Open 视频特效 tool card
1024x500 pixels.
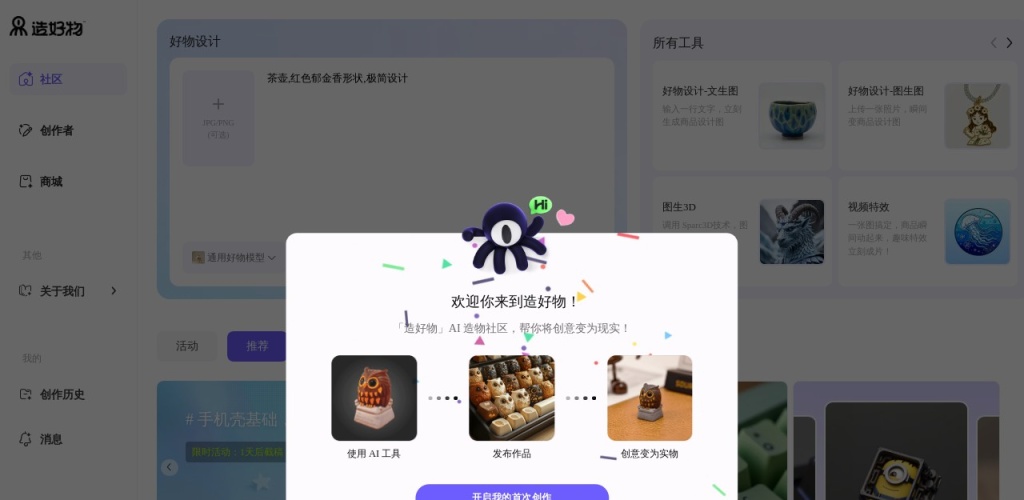928,231
